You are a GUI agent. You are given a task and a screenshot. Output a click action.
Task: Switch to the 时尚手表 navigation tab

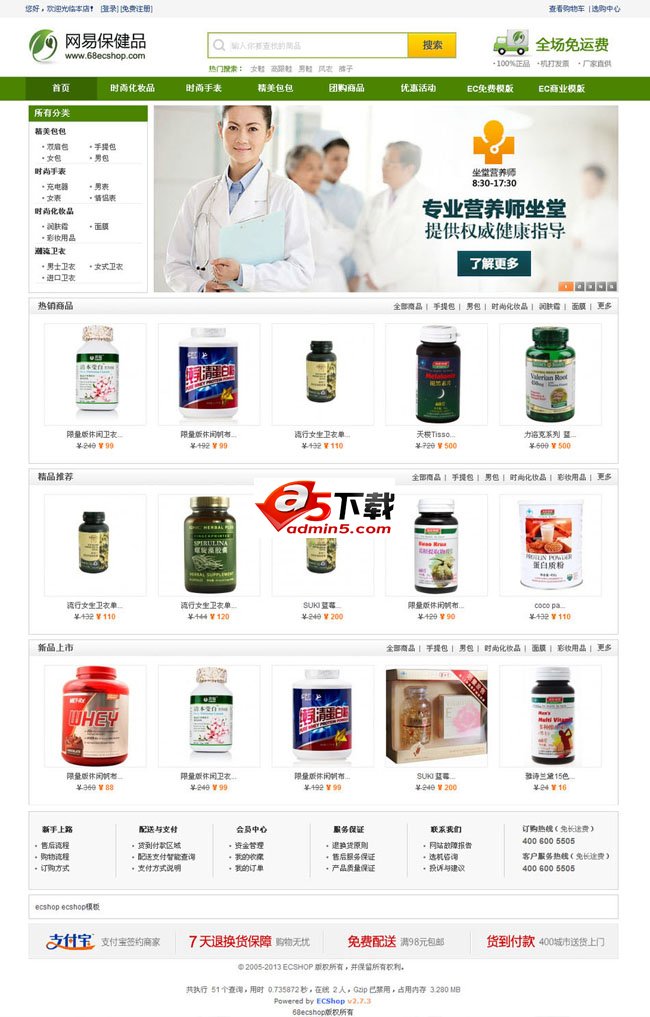[x=204, y=88]
